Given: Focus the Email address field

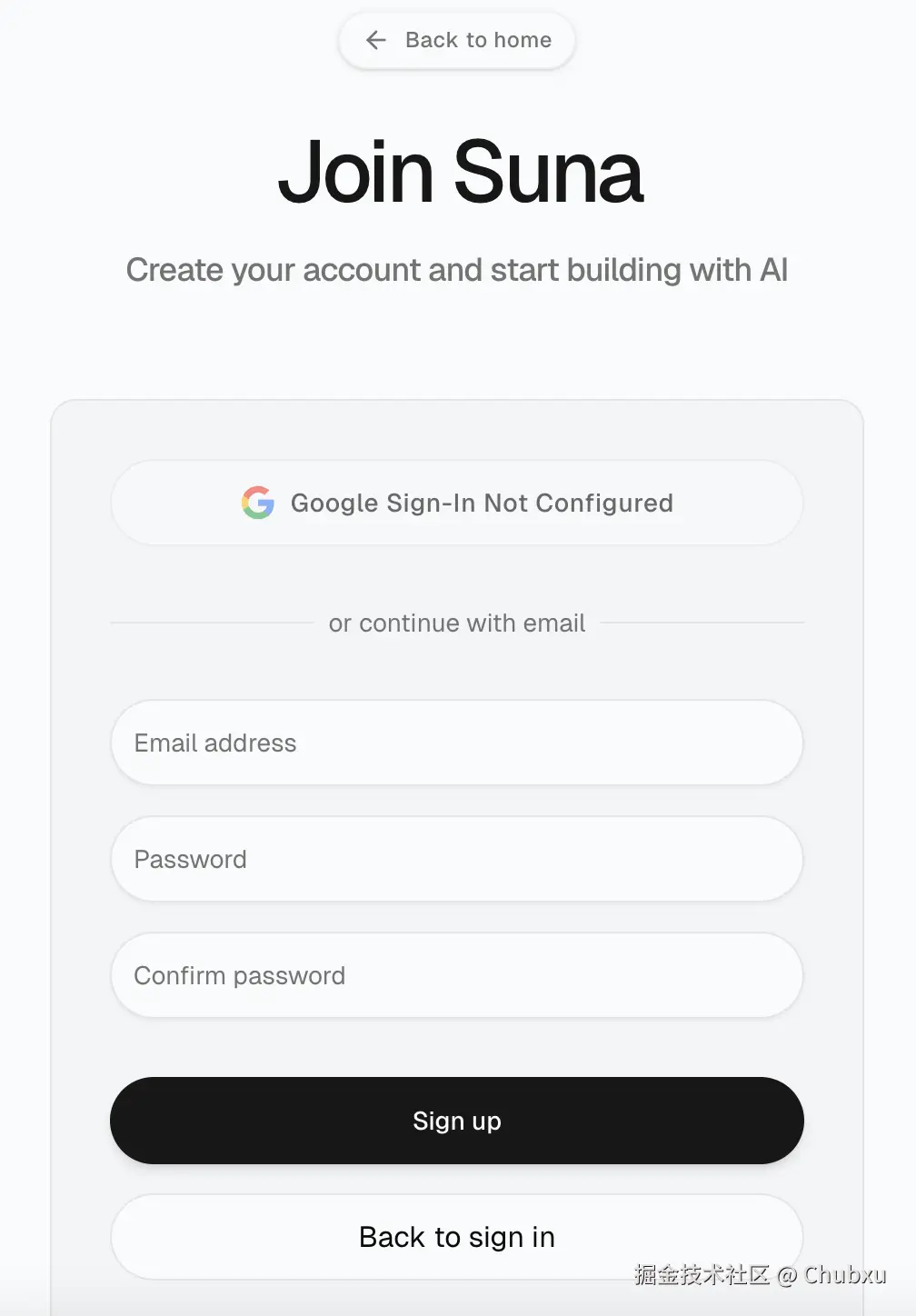Looking at the screenshot, I should click(x=457, y=743).
